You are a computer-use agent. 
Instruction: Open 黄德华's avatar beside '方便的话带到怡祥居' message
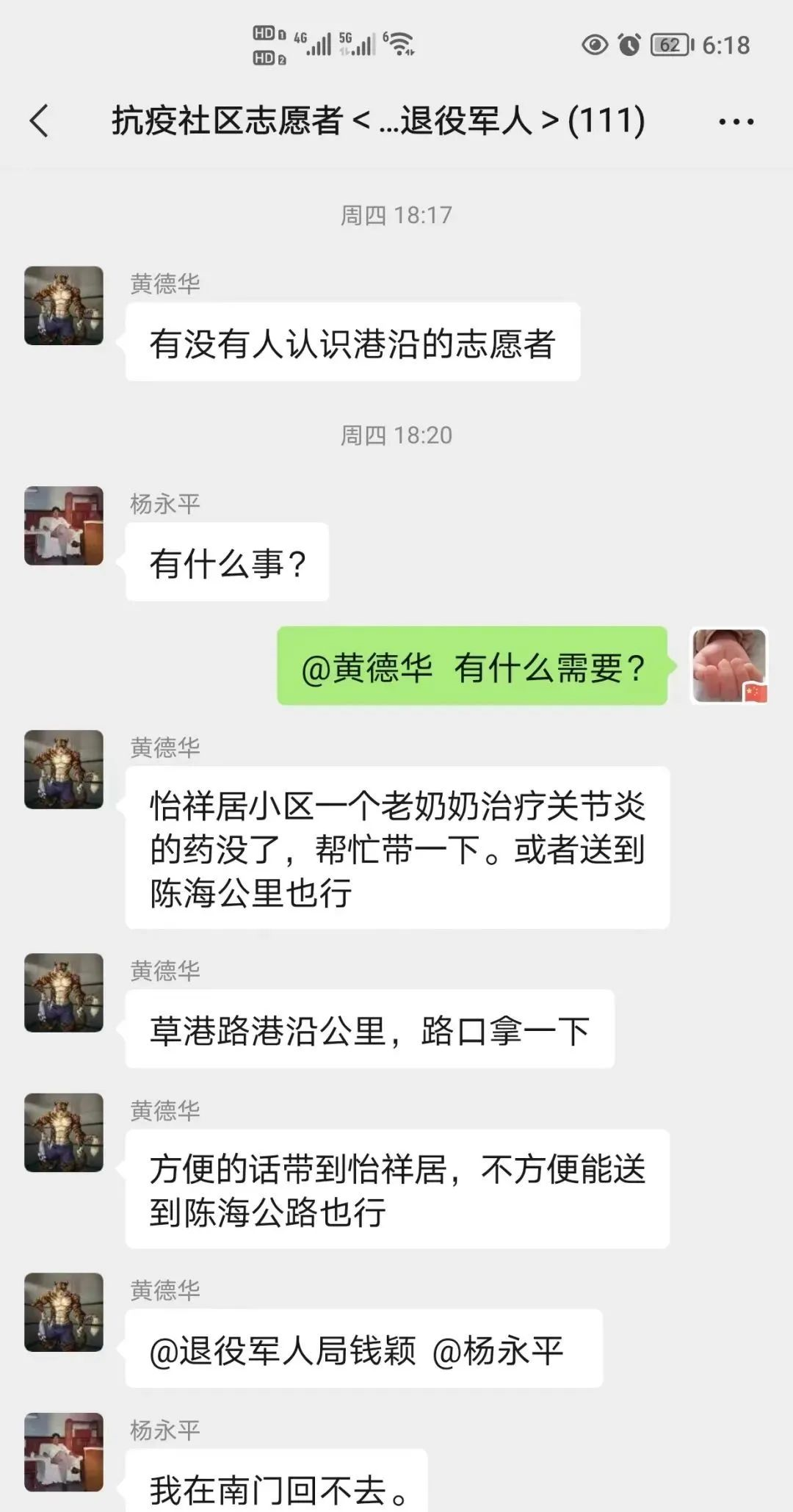(64, 1132)
